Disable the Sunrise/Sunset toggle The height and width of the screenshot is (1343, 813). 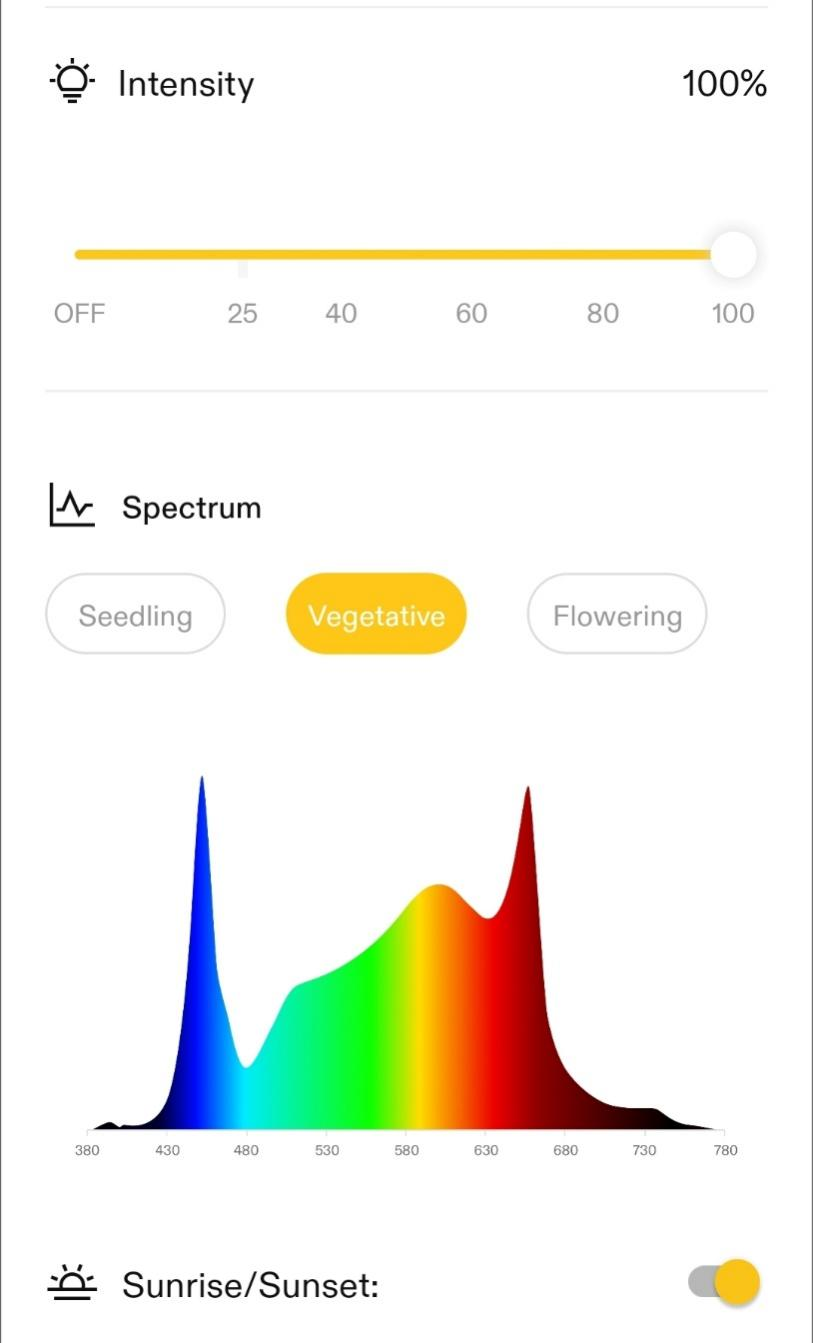pos(724,1282)
